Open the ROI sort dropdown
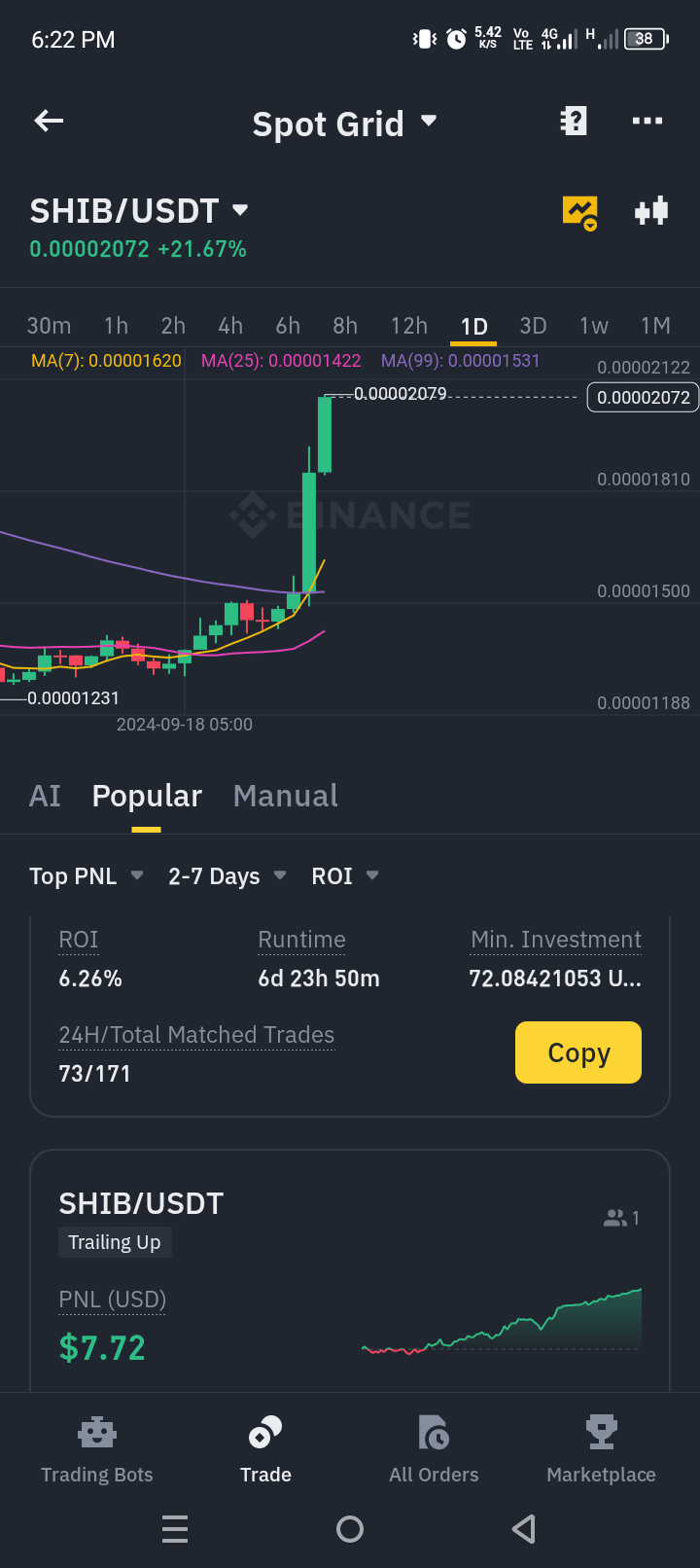The image size is (700, 1568). (x=344, y=876)
